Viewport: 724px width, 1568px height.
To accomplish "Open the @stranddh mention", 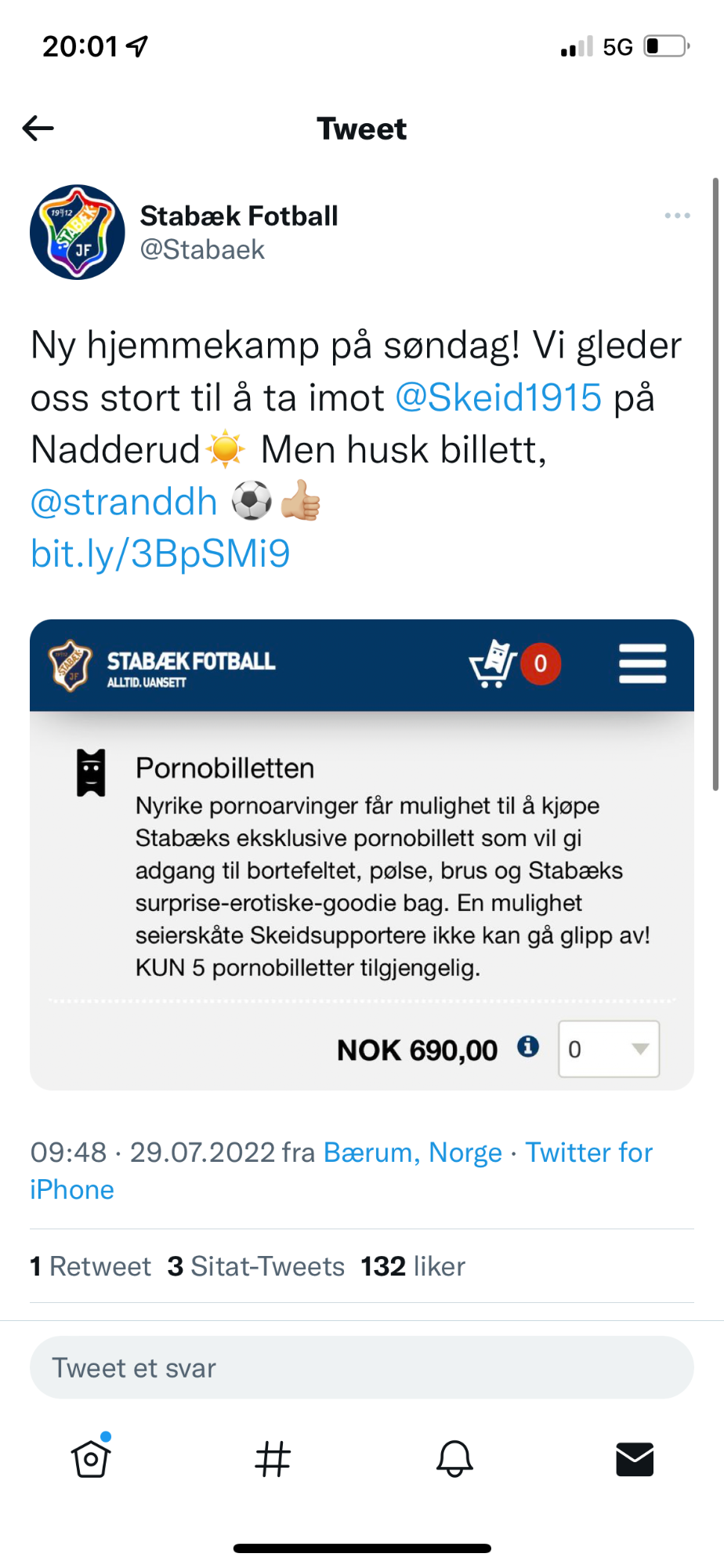I will click(124, 502).
